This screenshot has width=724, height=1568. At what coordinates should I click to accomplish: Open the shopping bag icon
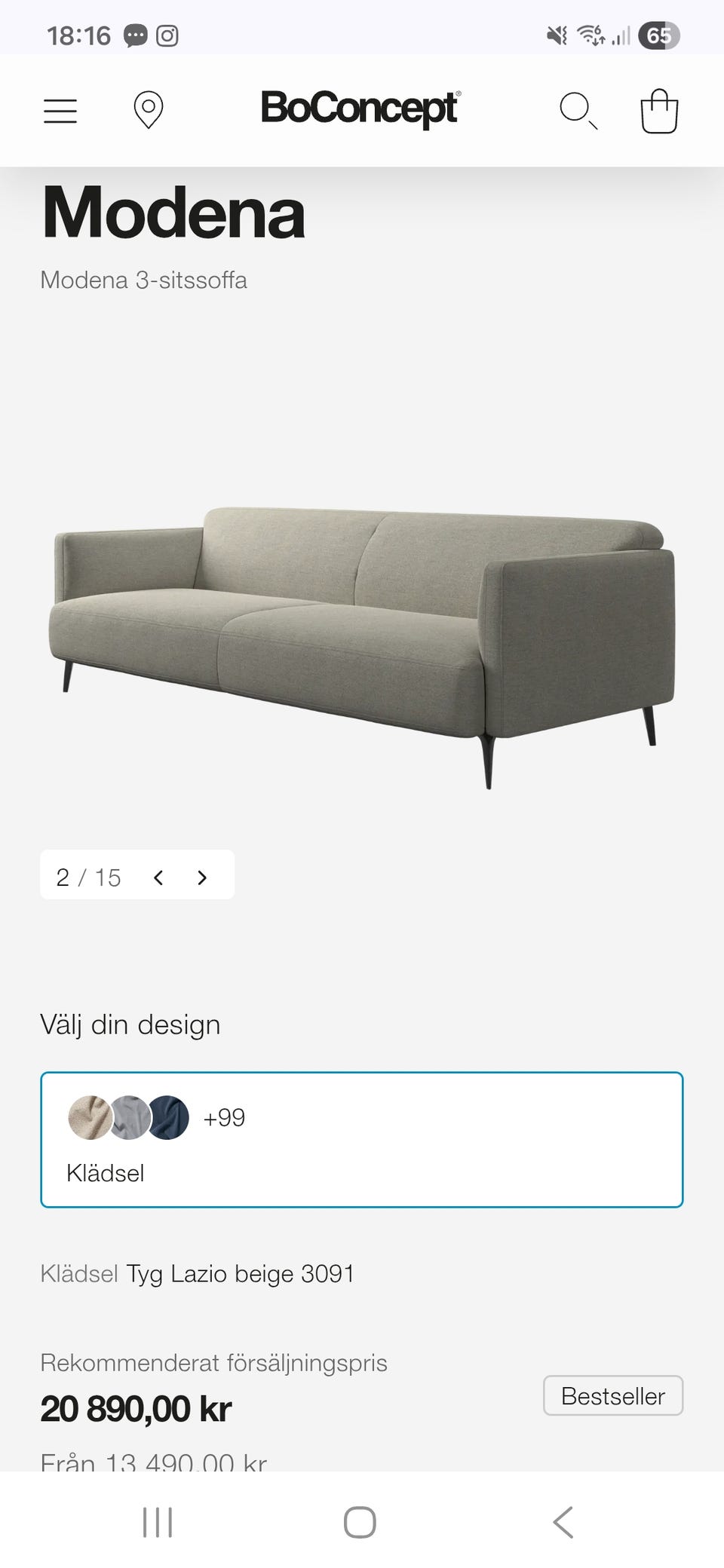tap(659, 111)
